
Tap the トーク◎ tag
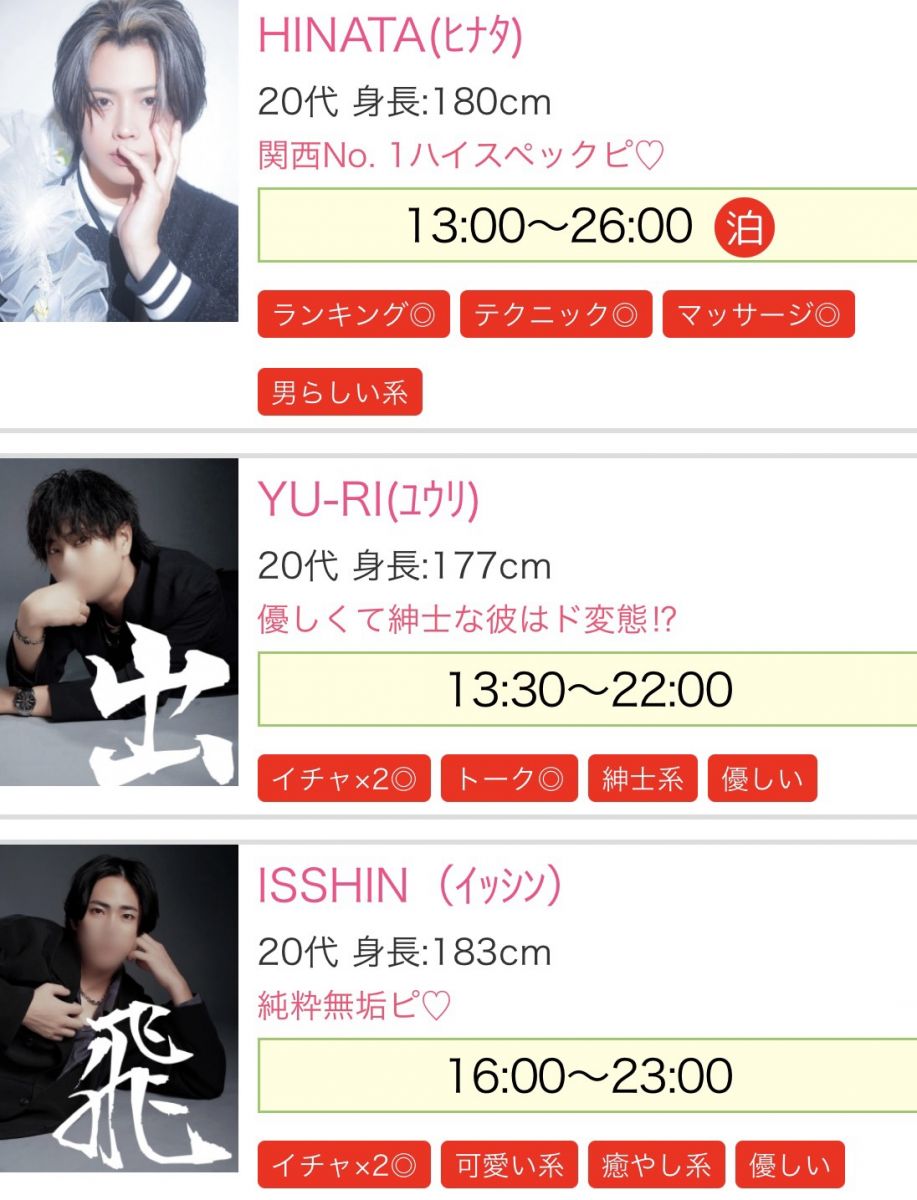click(x=509, y=778)
